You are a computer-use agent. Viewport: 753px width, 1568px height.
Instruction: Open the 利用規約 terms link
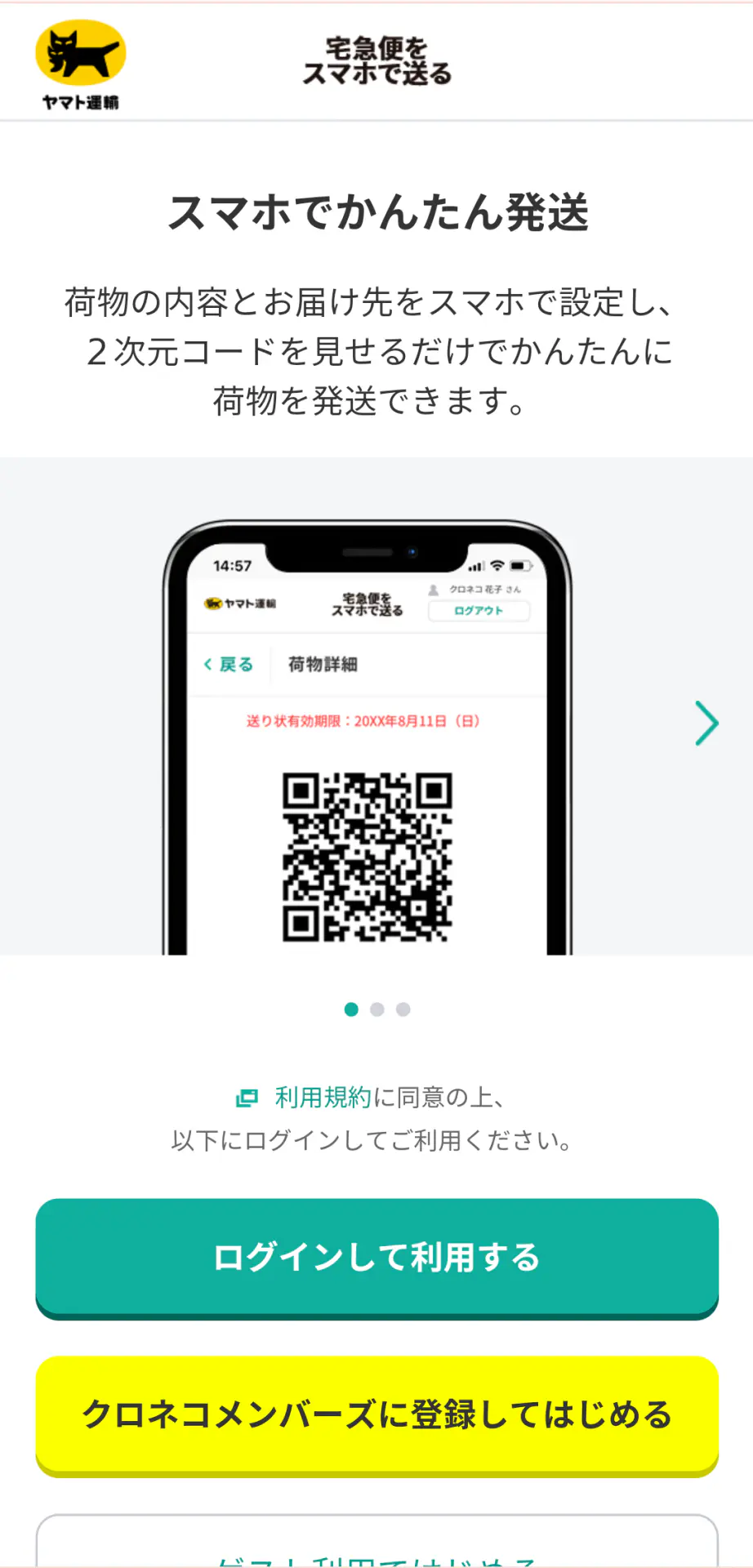coord(323,1098)
